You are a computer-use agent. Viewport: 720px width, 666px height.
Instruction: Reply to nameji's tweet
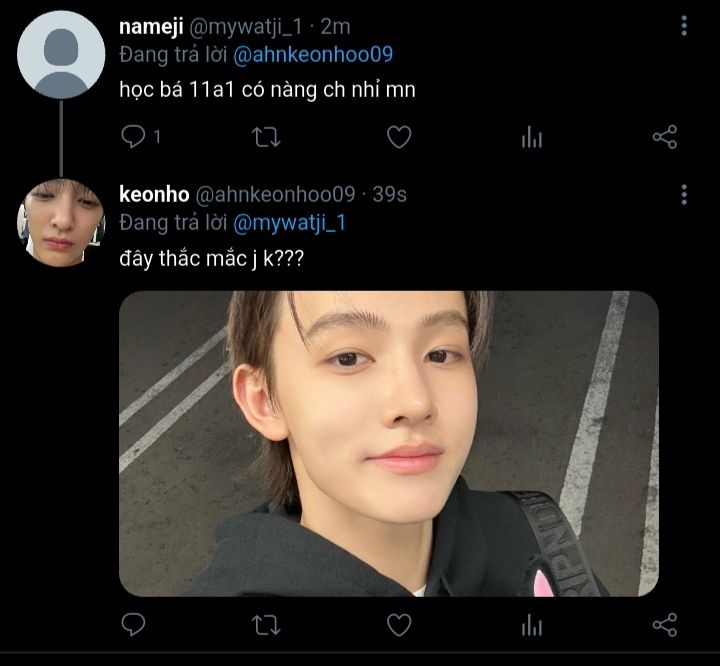pyautogui.click(x=133, y=137)
